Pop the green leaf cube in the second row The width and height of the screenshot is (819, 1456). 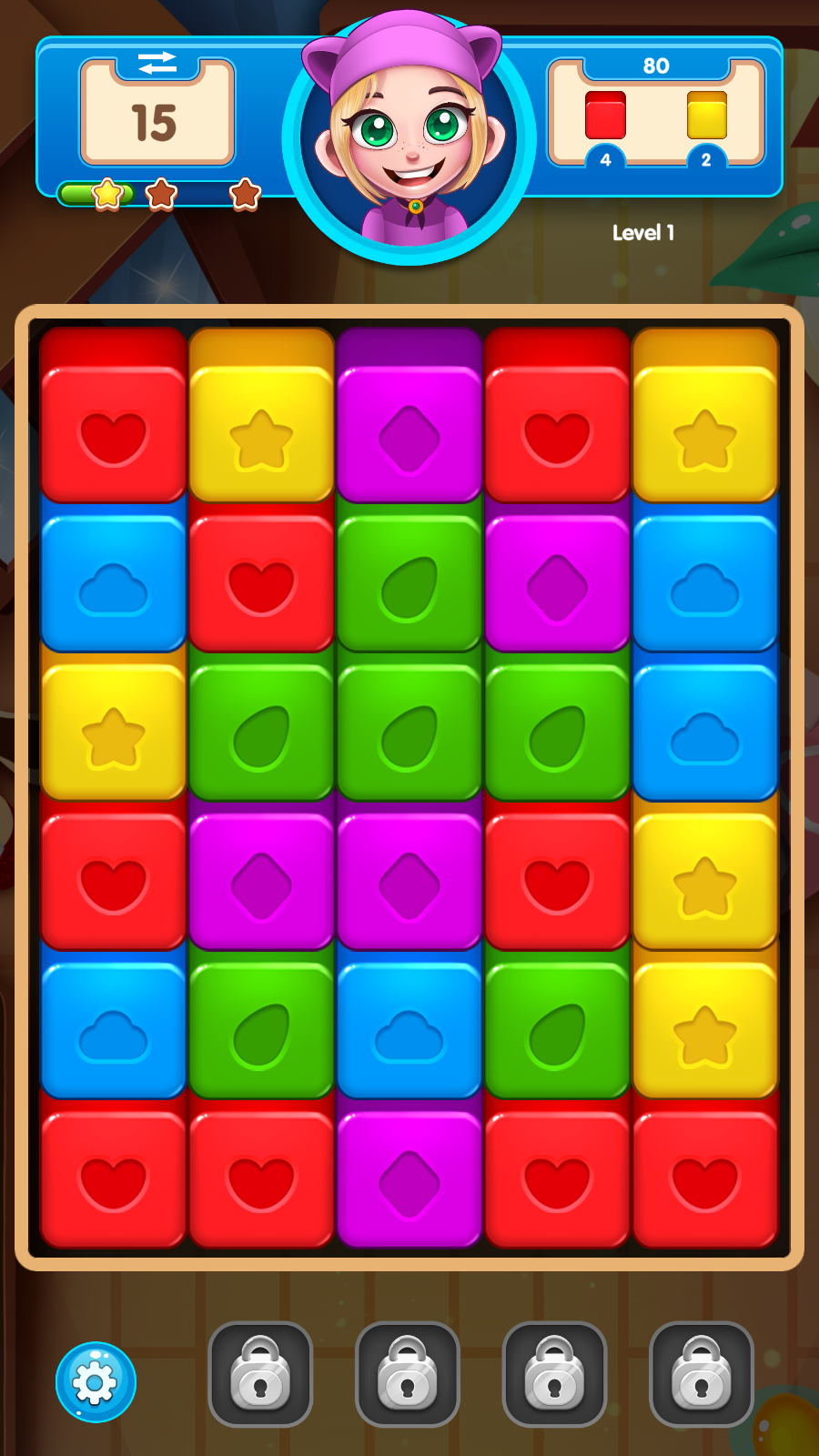pyautogui.click(x=409, y=584)
